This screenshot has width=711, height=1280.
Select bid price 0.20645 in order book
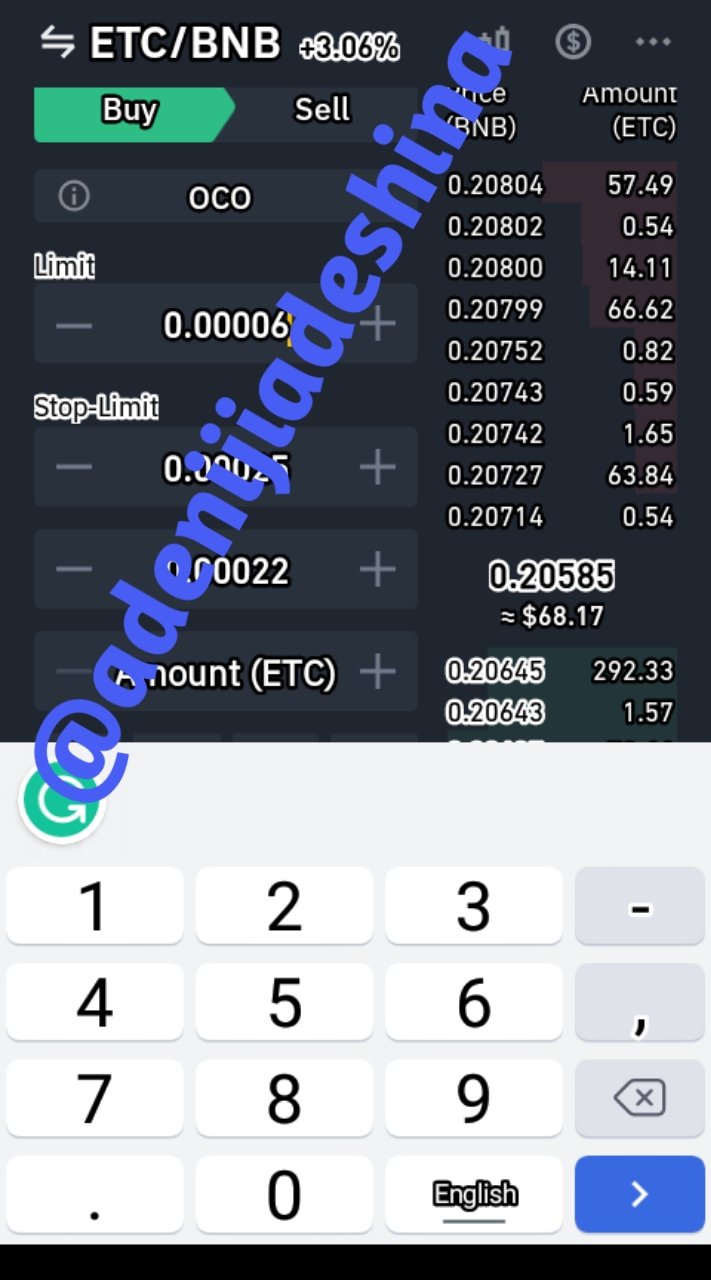click(495, 670)
